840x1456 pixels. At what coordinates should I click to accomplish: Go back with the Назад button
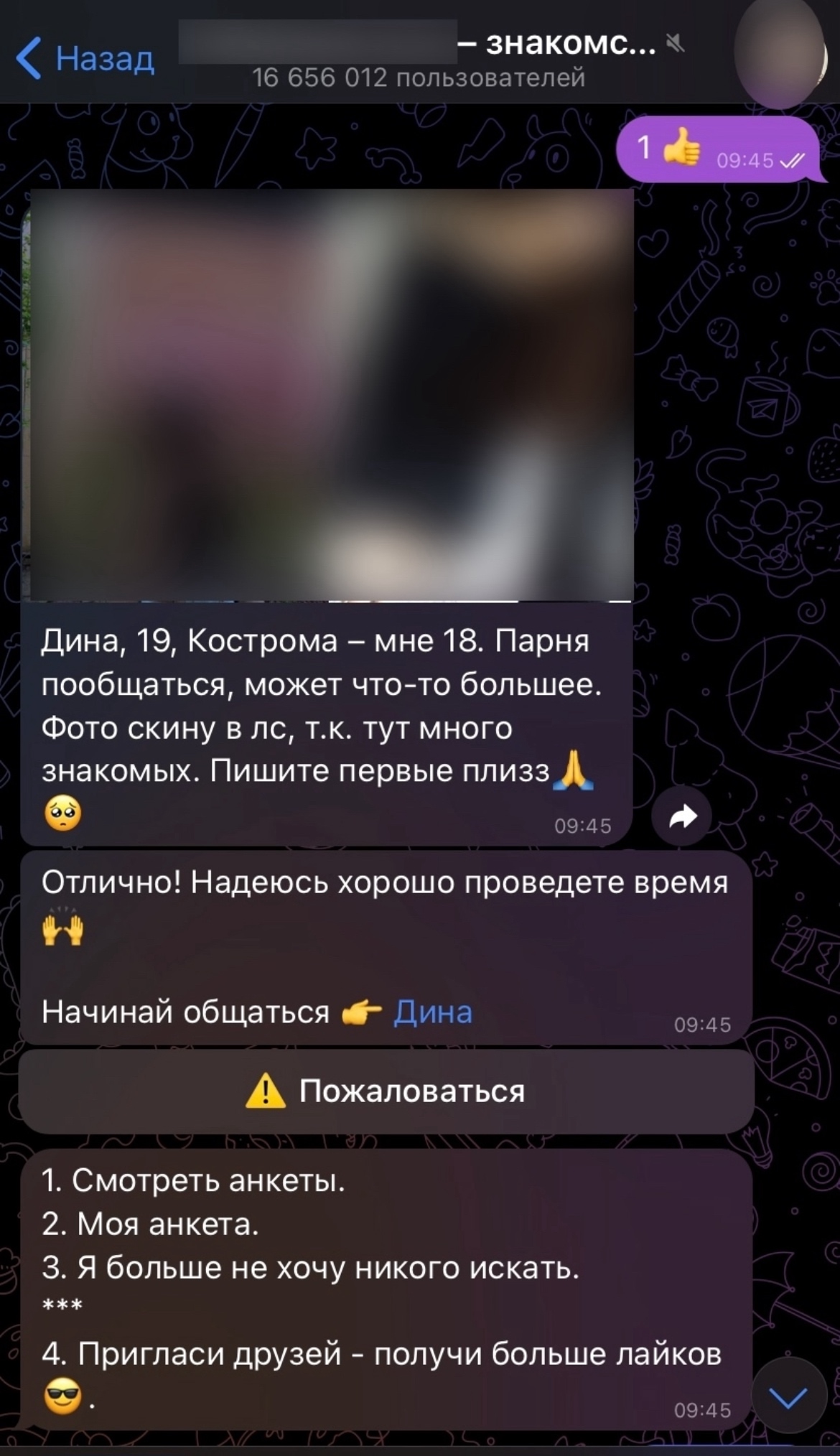click(x=85, y=58)
